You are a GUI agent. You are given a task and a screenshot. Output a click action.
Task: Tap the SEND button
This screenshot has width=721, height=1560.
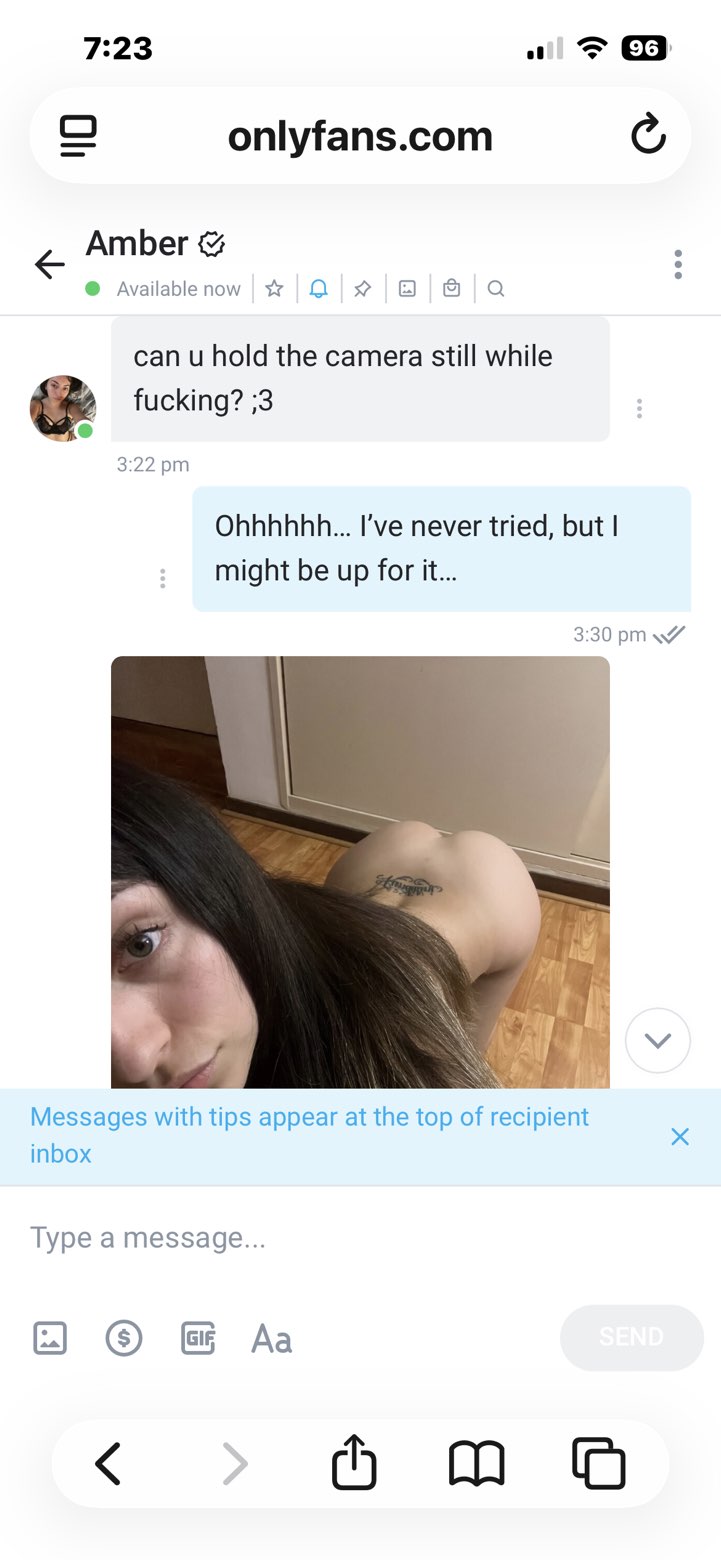pyautogui.click(x=631, y=1337)
